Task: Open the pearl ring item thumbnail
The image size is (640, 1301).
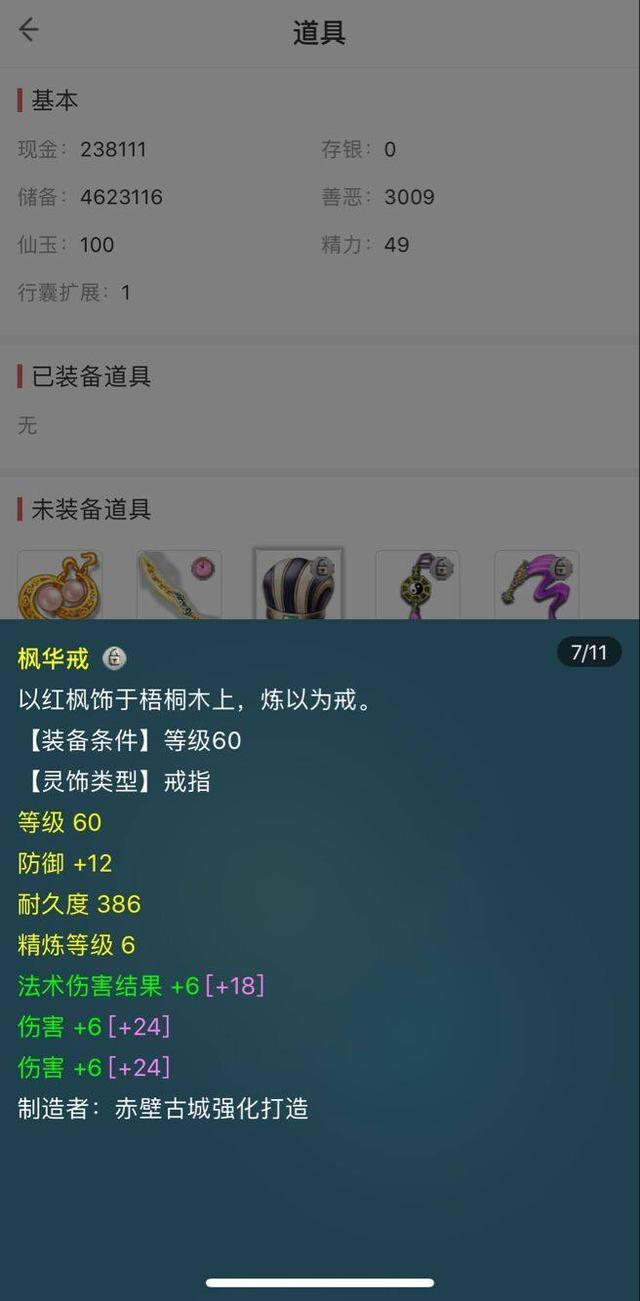Action: 59,584
